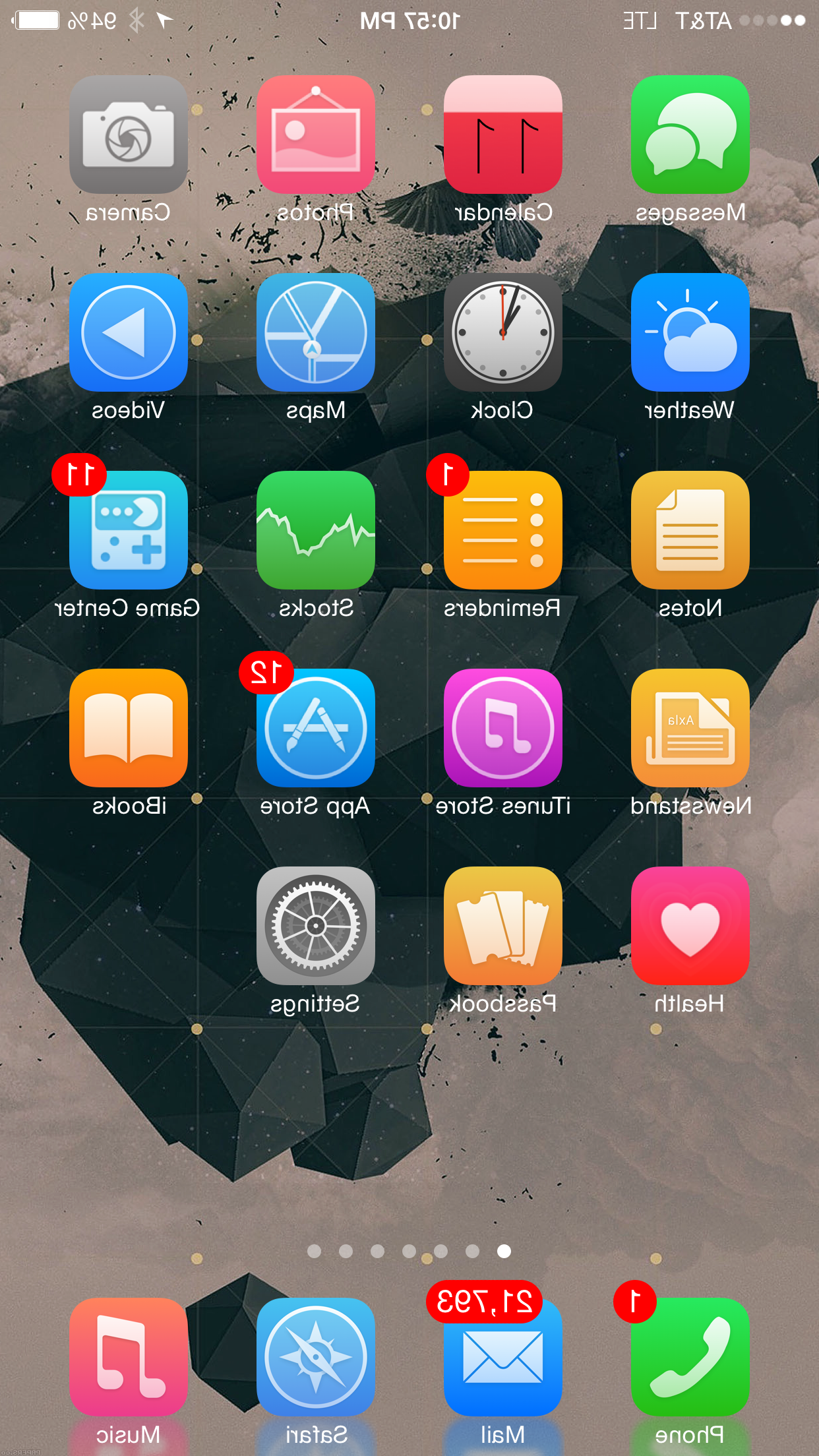Tap the Clock app icon
The height and width of the screenshot is (1456, 819).
503,332
